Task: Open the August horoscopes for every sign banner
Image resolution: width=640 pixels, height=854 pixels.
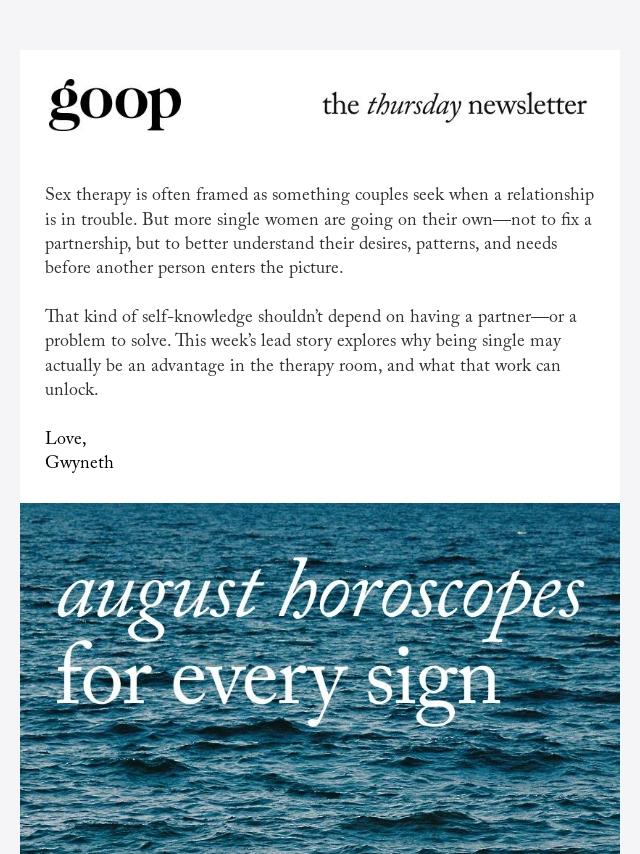Action: (320, 678)
